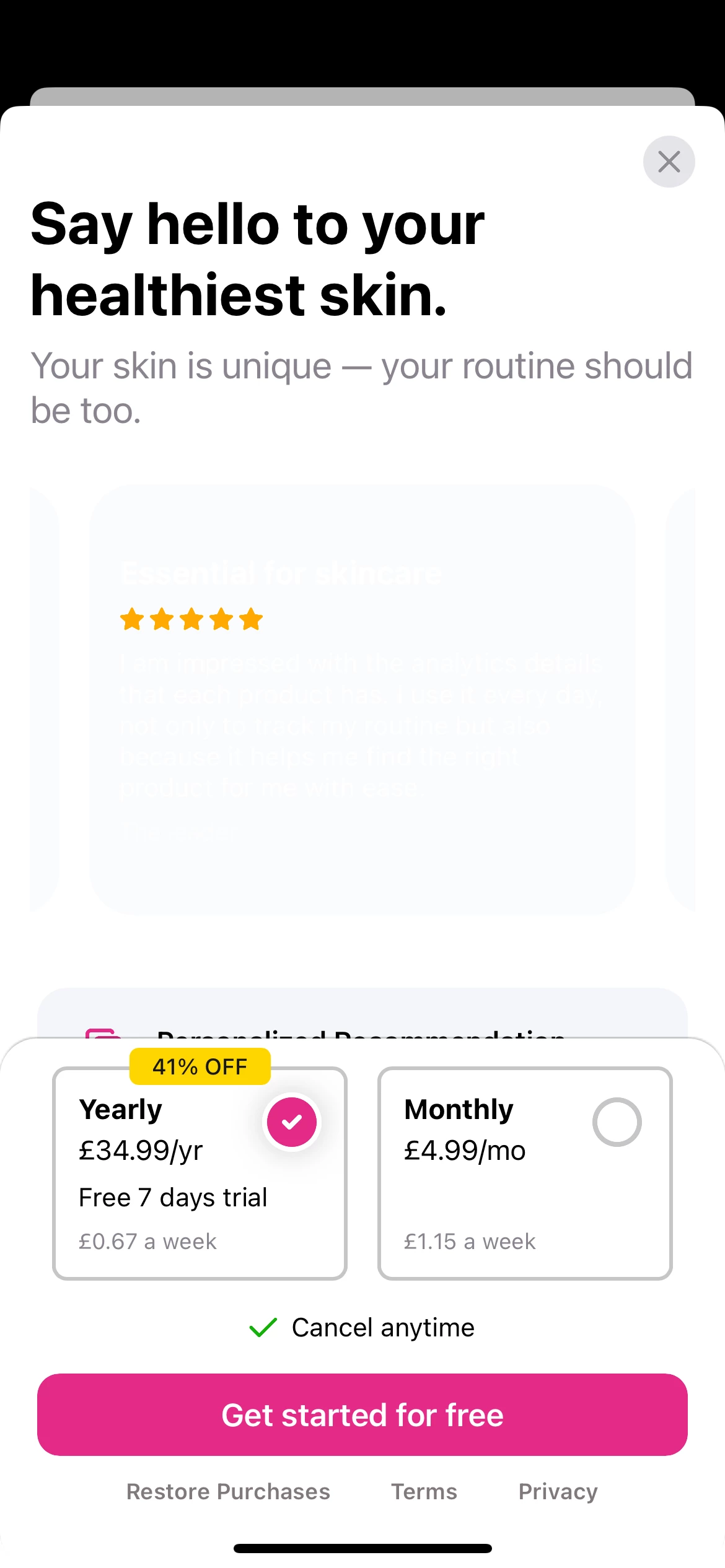This screenshot has width=725, height=1568.
Task: Choose the Monthly £4.99 plan
Action: (525, 1173)
